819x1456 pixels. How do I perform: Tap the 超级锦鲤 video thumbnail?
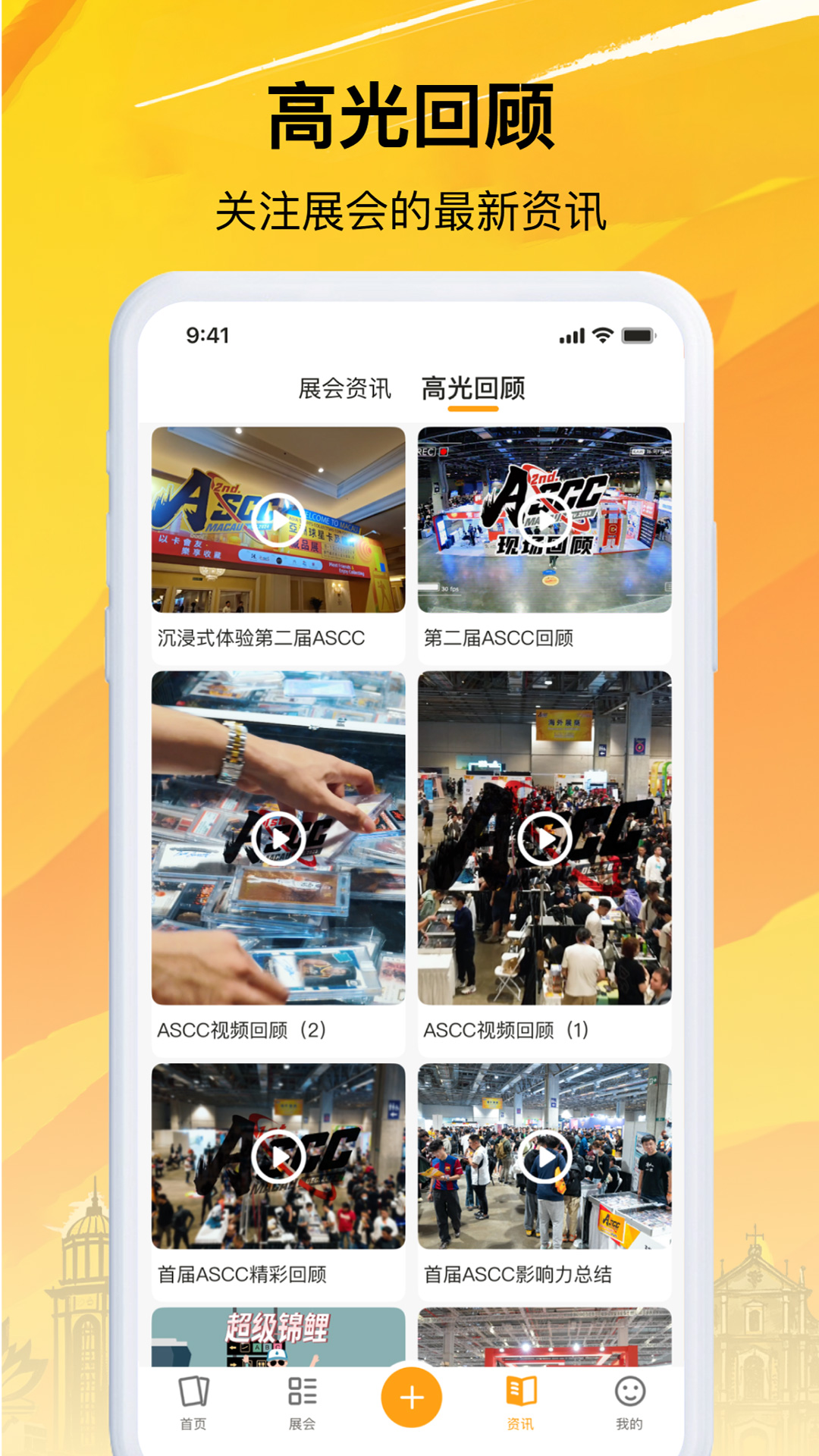(278, 1335)
